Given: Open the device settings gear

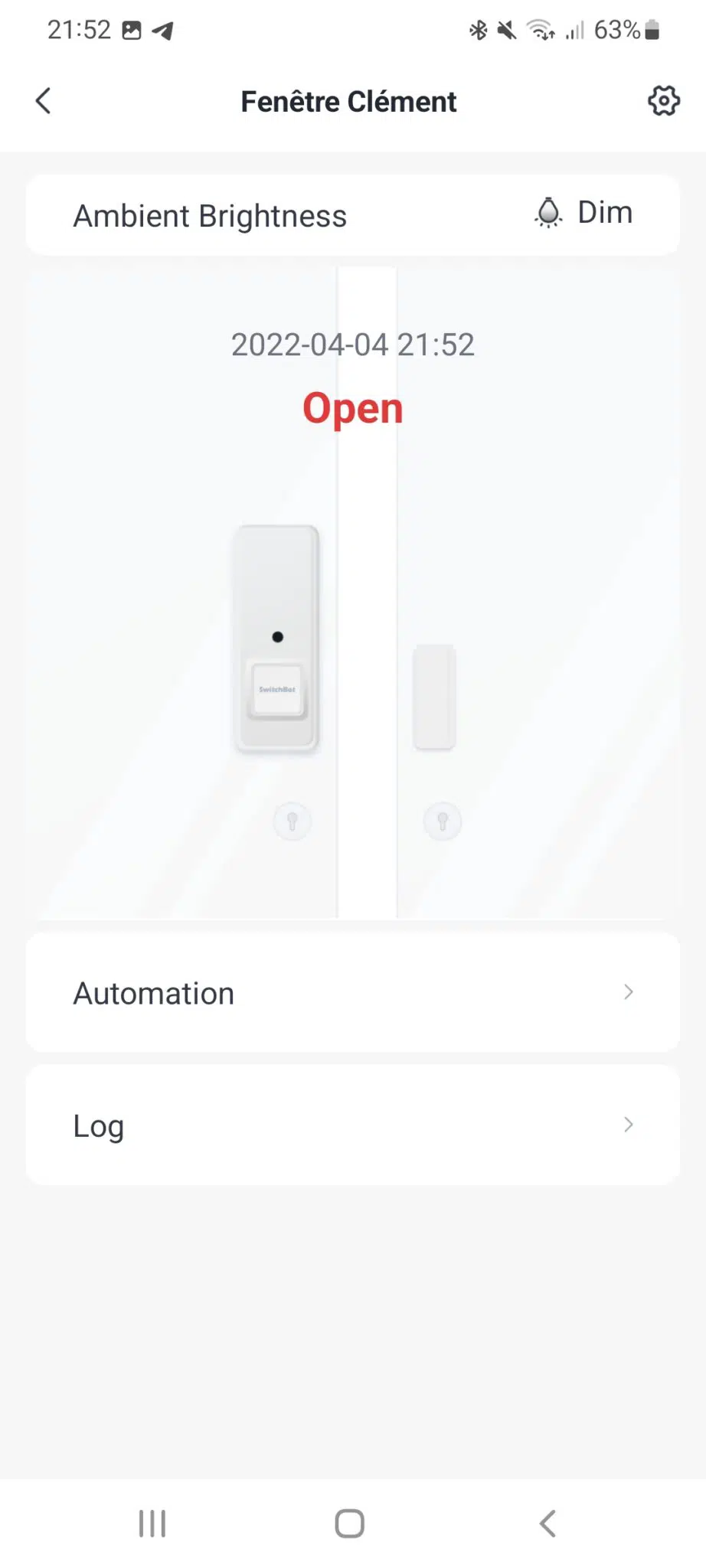Looking at the screenshot, I should click(x=663, y=101).
